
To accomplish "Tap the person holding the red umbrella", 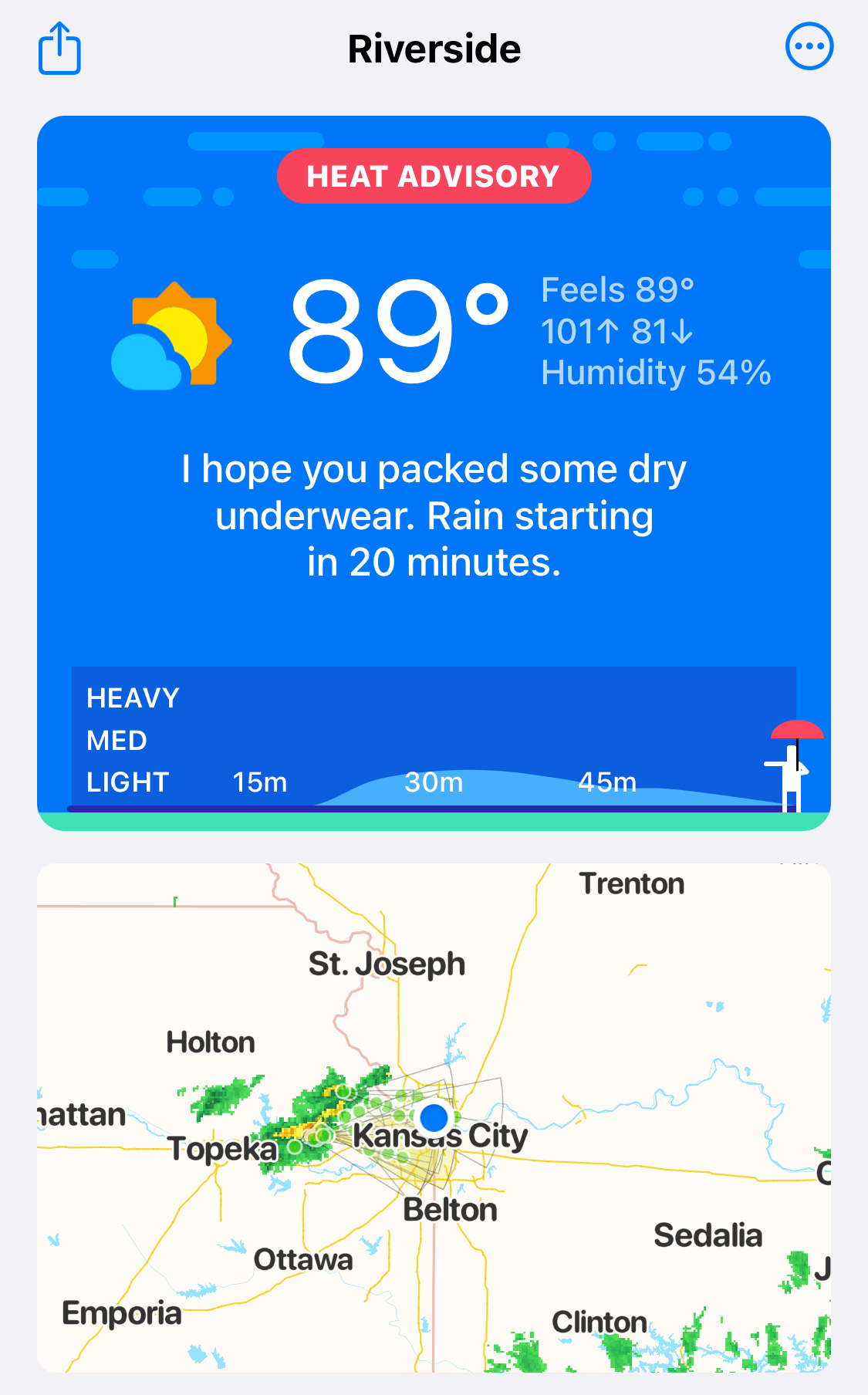I will [791, 764].
